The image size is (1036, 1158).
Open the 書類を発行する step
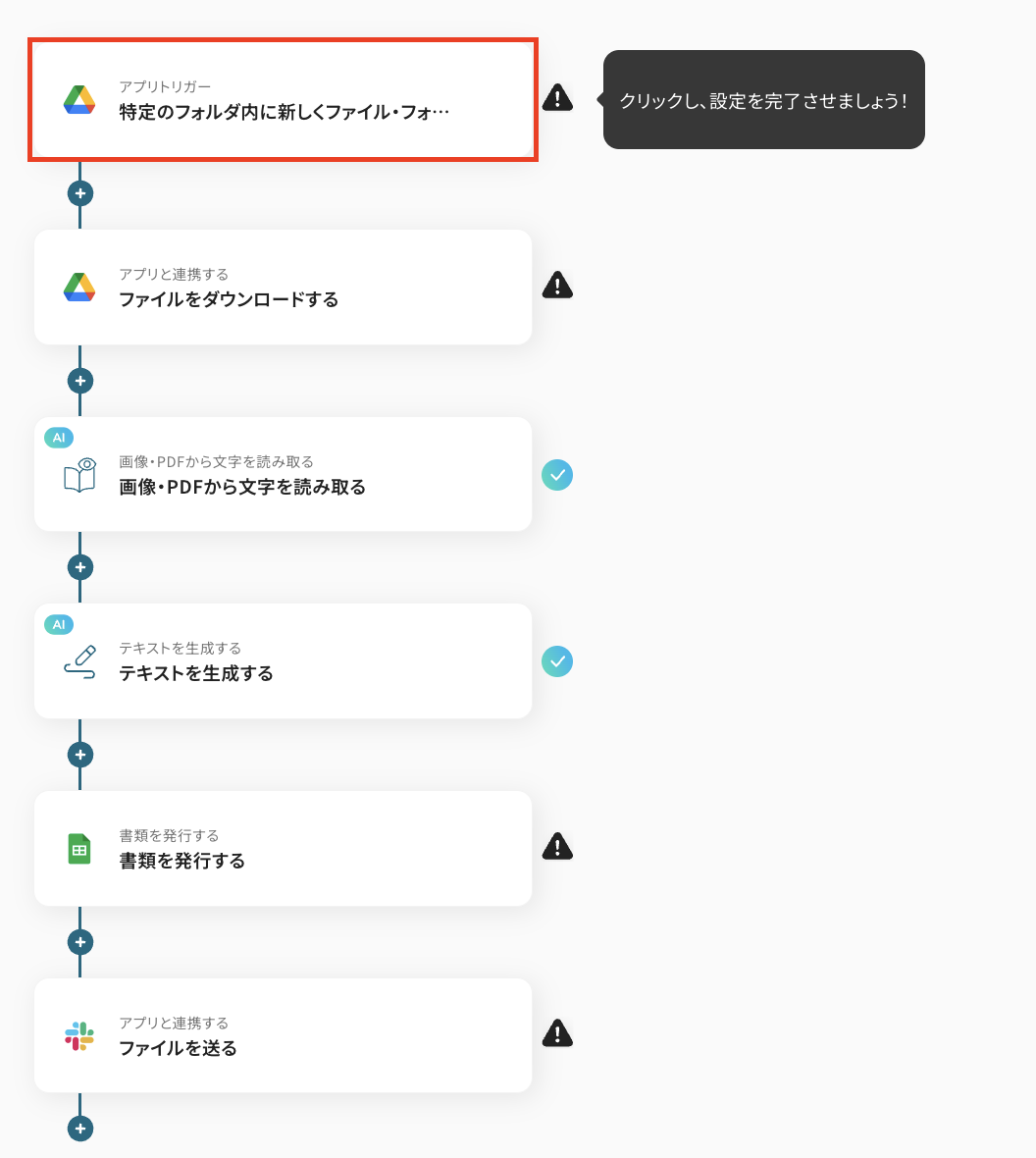coord(283,849)
